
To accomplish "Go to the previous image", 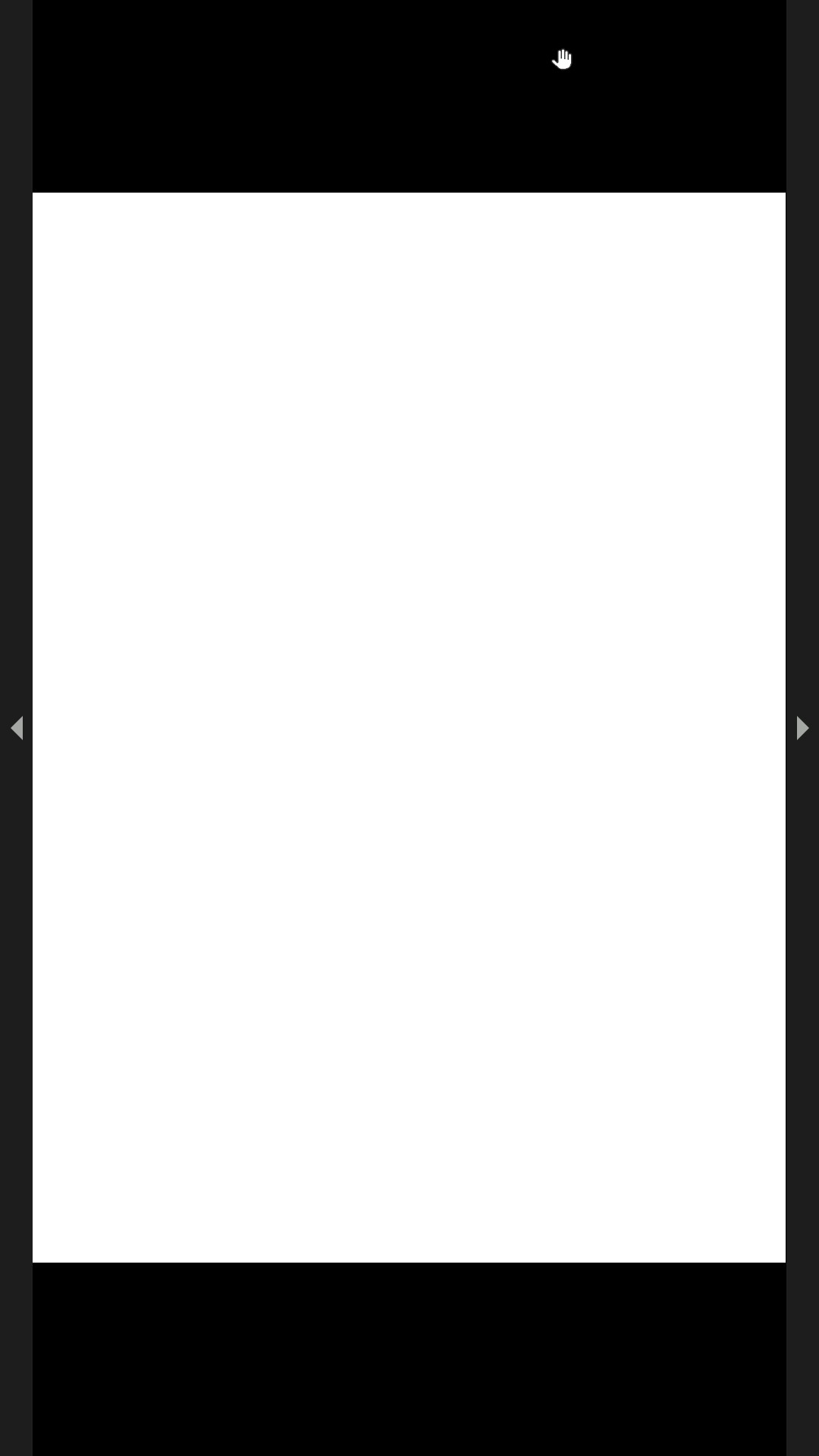I will [17, 728].
